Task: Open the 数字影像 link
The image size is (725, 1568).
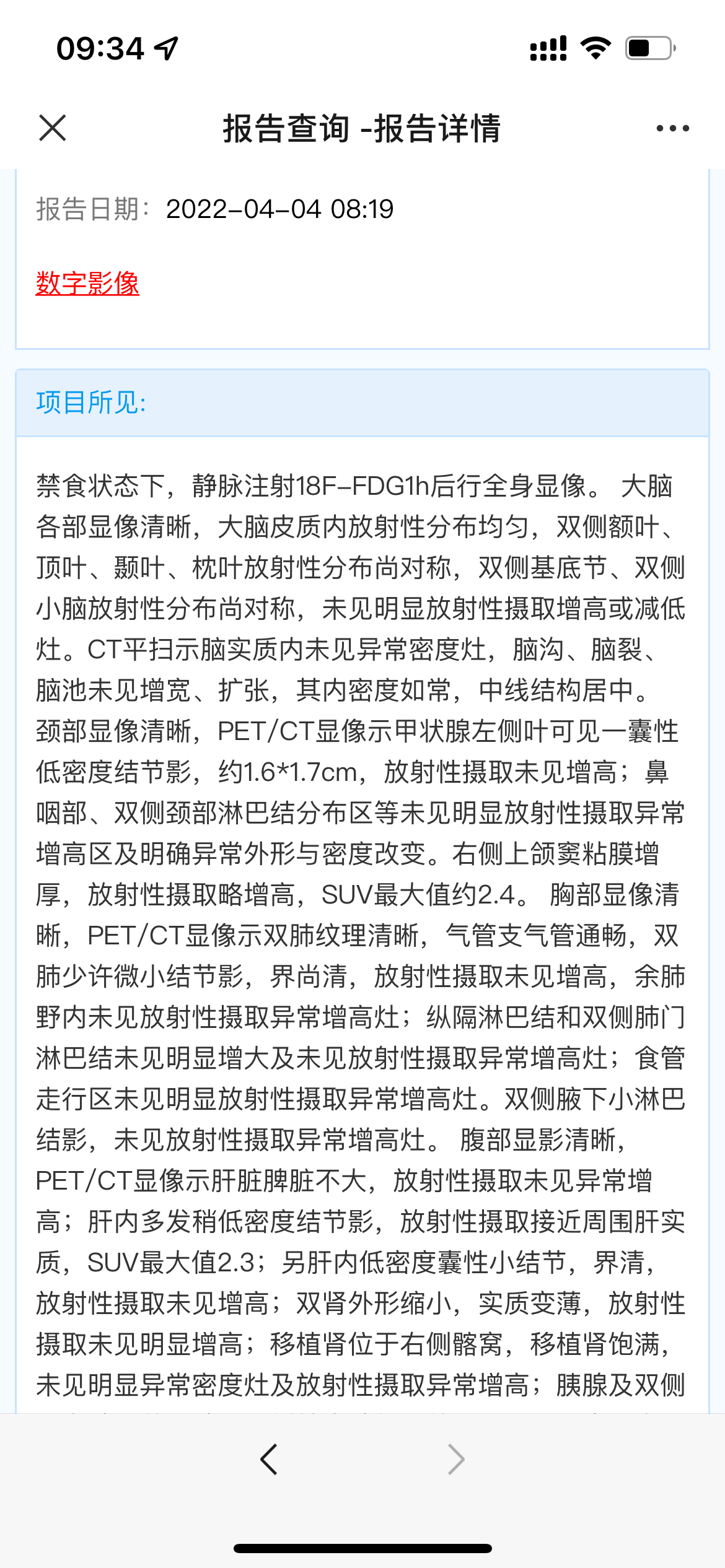Action: point(87,284)
